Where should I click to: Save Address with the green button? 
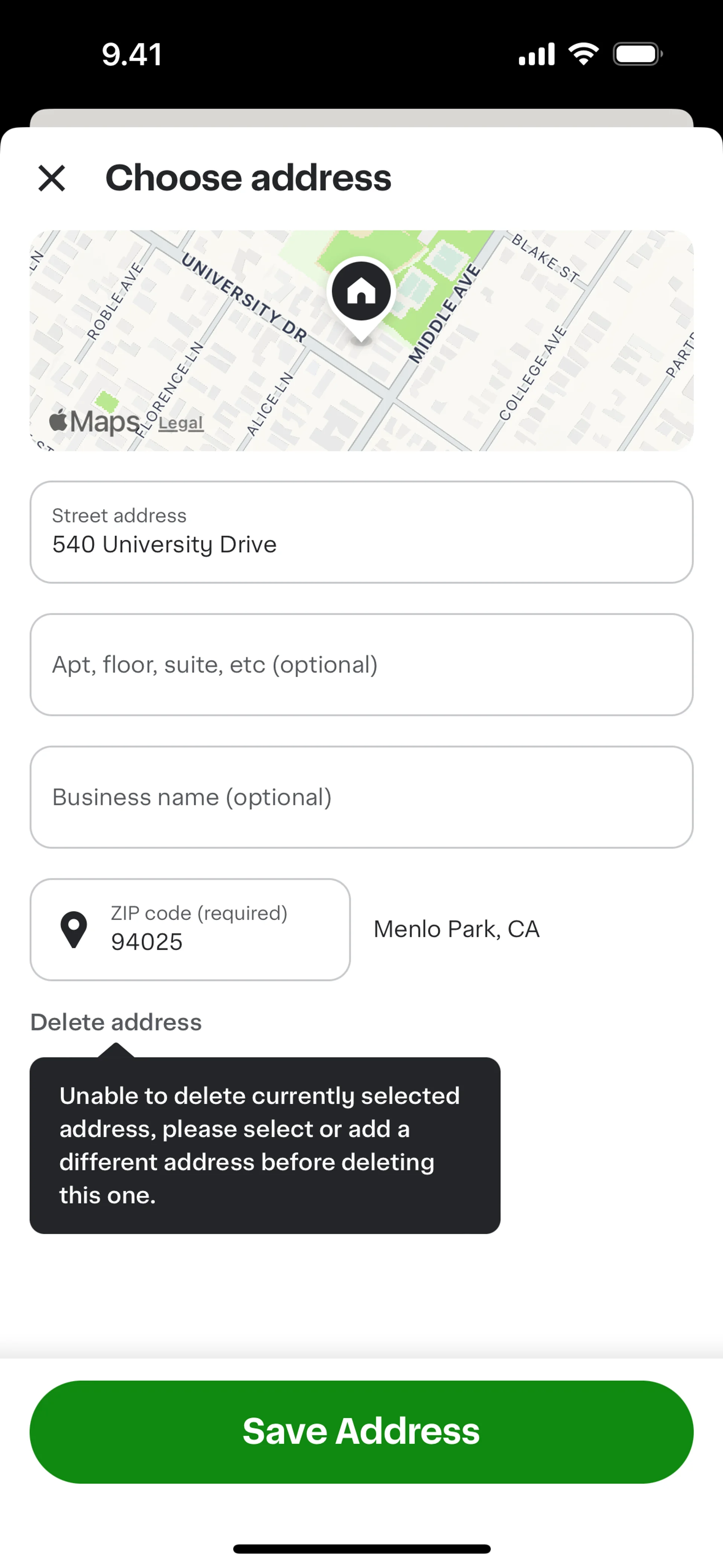tap(361, 1432)
